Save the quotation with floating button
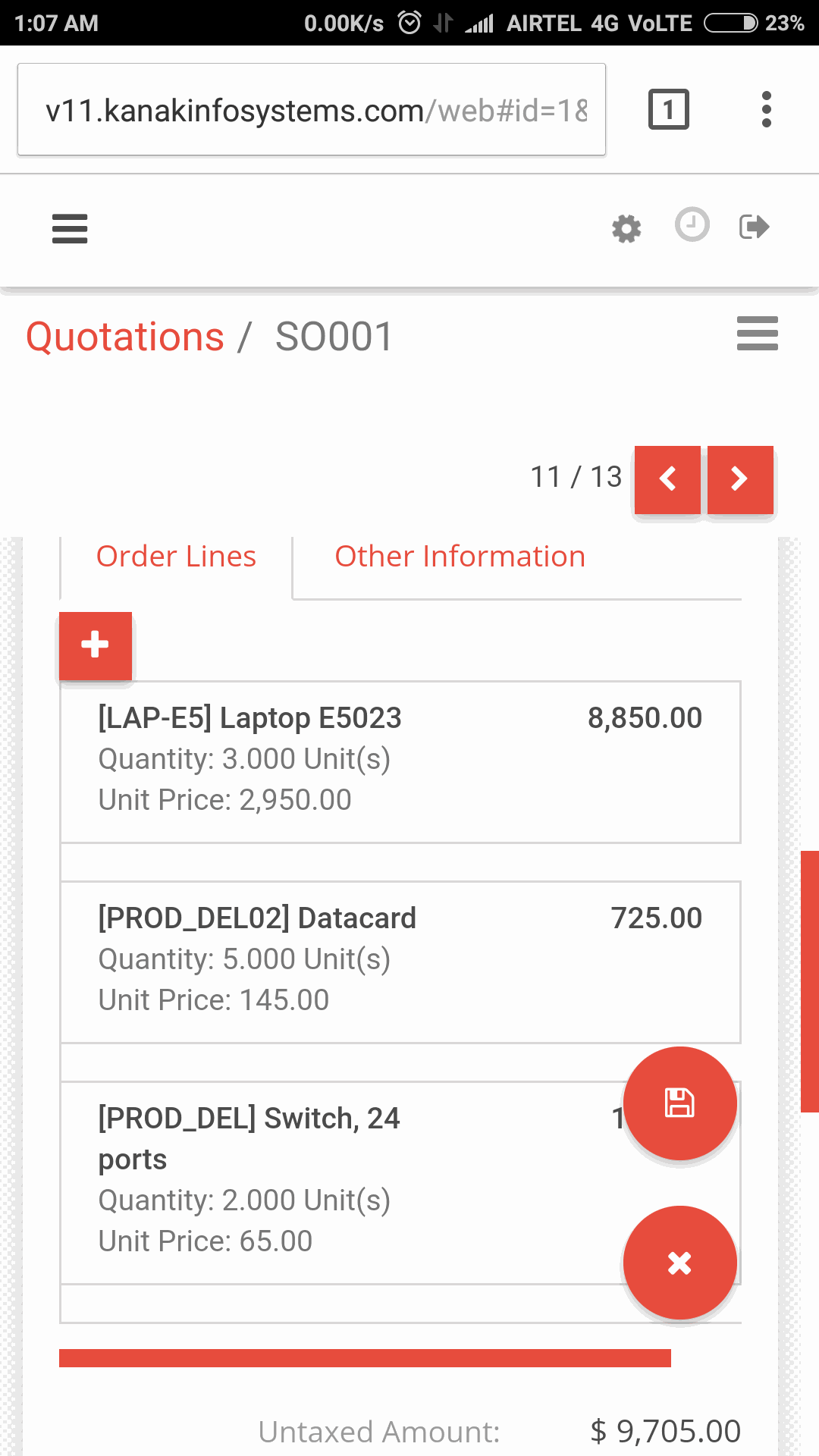The width and height of the screenshot is (819, 1456). click(679, 1103)
